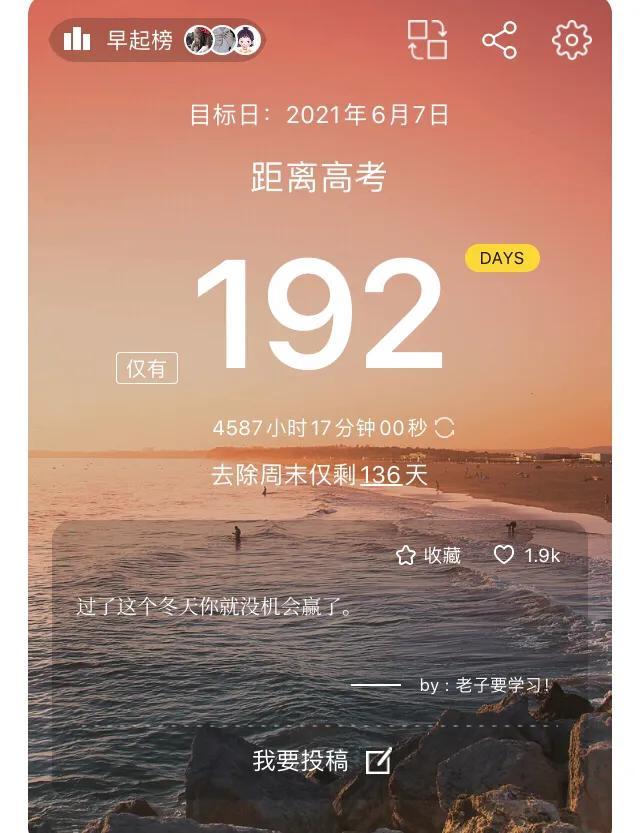Tap the switch countdown icon

pos(427,40)
